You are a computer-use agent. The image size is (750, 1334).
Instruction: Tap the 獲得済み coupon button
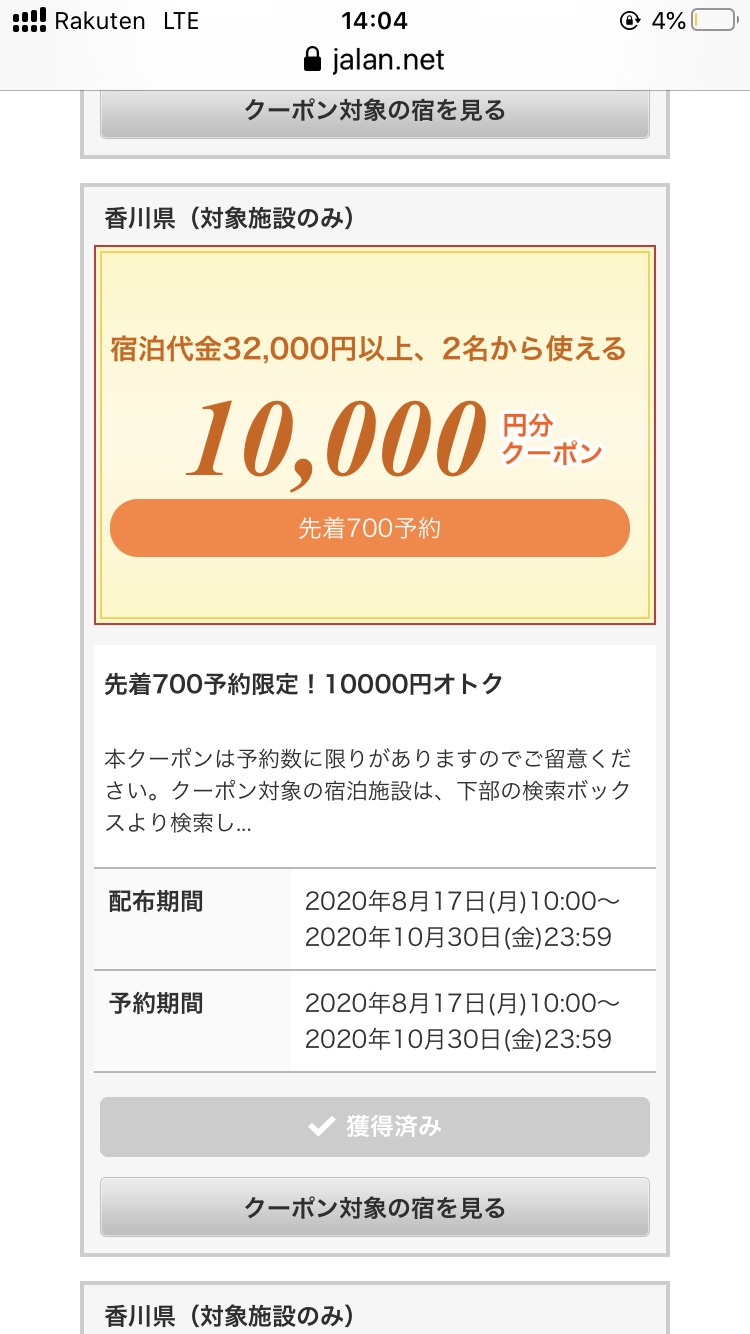coord(375,1127)
